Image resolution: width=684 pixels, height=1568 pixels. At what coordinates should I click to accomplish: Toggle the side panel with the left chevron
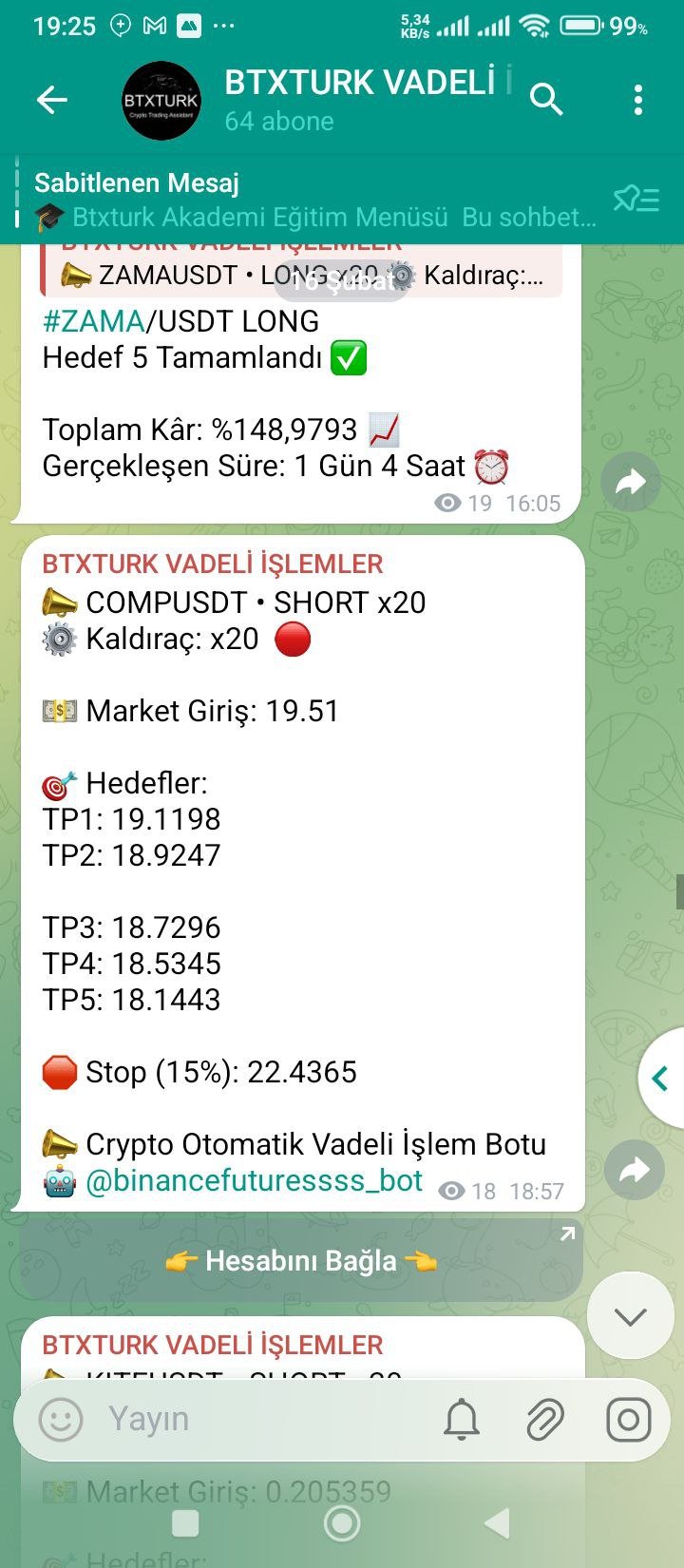659,1079
